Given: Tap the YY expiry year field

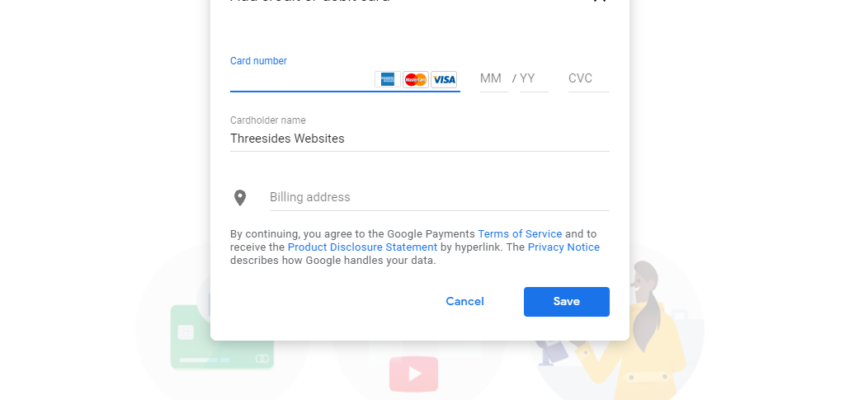Looking at the screenshot, I should click(x=529, y=79).
